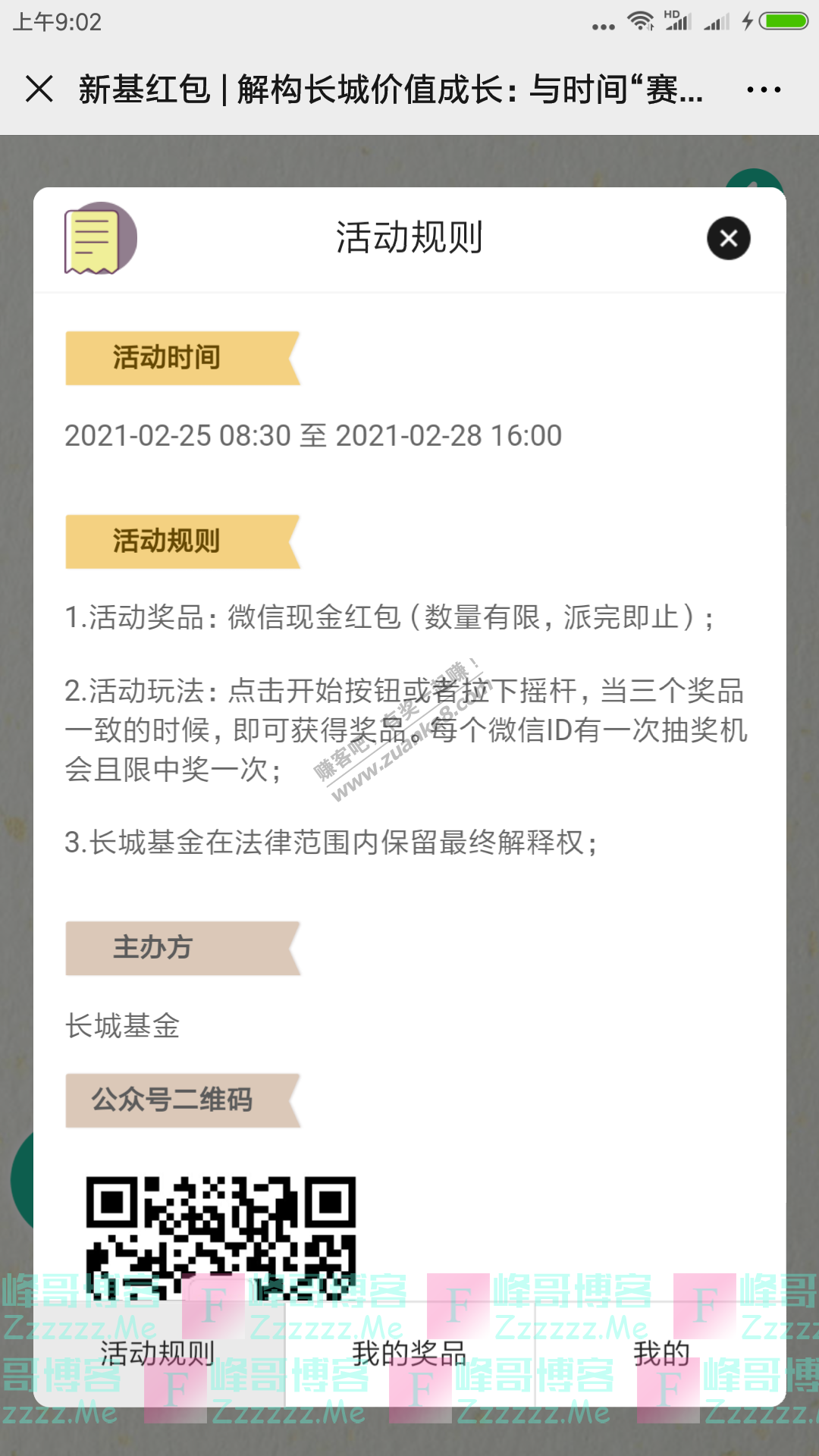819x1456 pixels.
Task: Tap the page title 新基红包｜解构长城价值成长
Action: coord(388,90)
